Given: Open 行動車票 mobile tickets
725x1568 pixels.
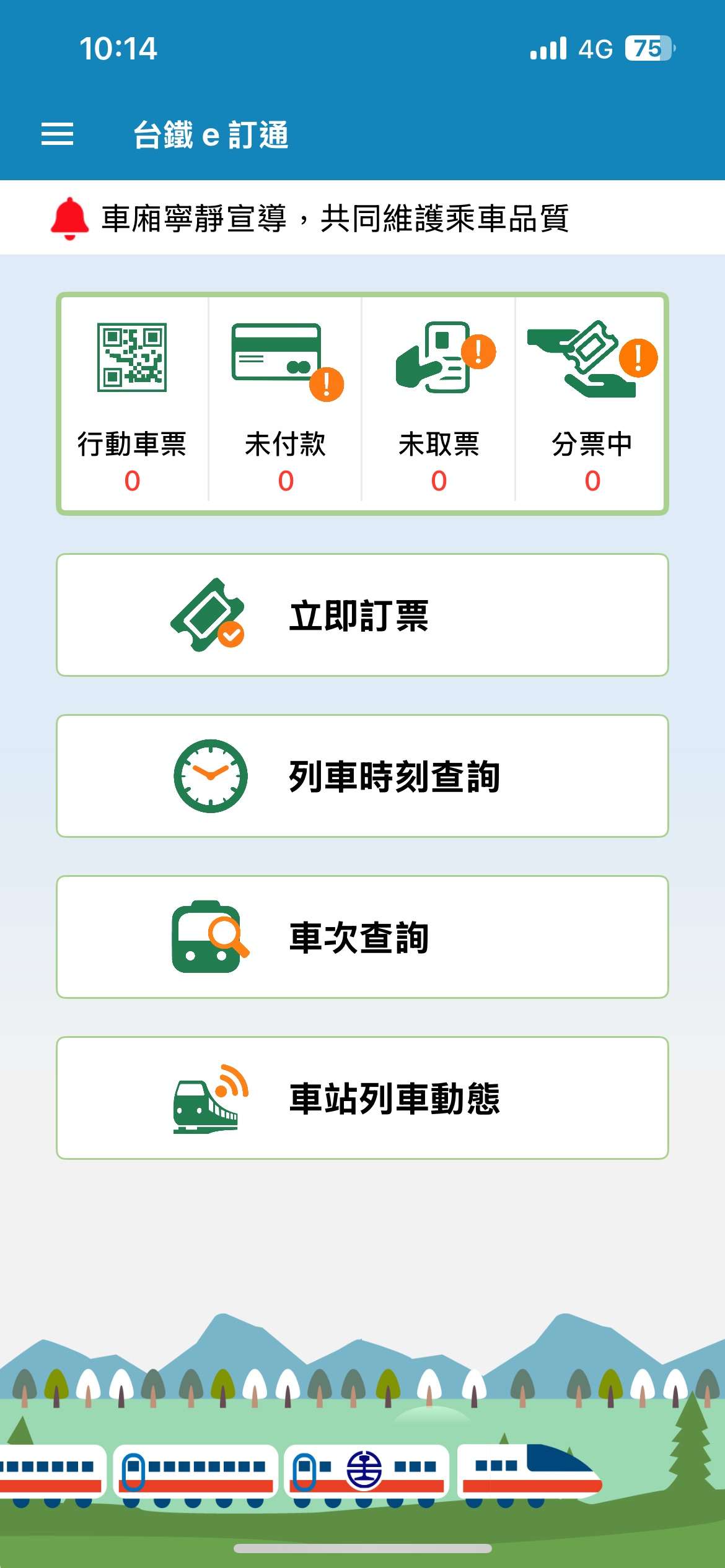Looking at the screenshot, I should click(x=132, y=403).
